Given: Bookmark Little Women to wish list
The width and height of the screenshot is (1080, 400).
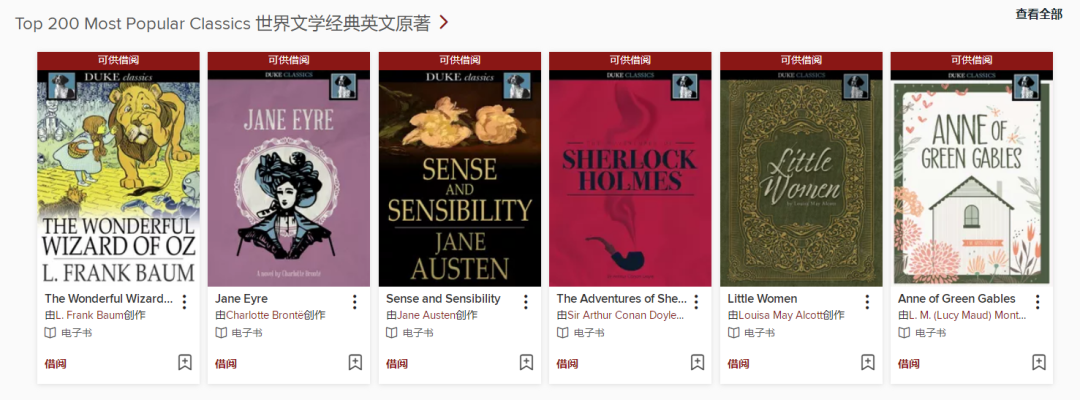Looking at the screenshot, I should coord(868,362).
